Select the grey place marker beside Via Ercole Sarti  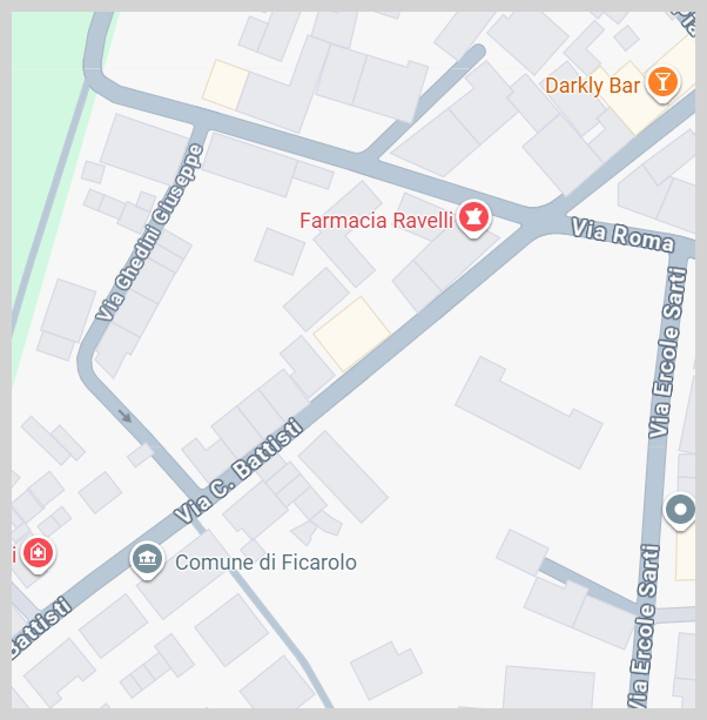click(681, 510)
